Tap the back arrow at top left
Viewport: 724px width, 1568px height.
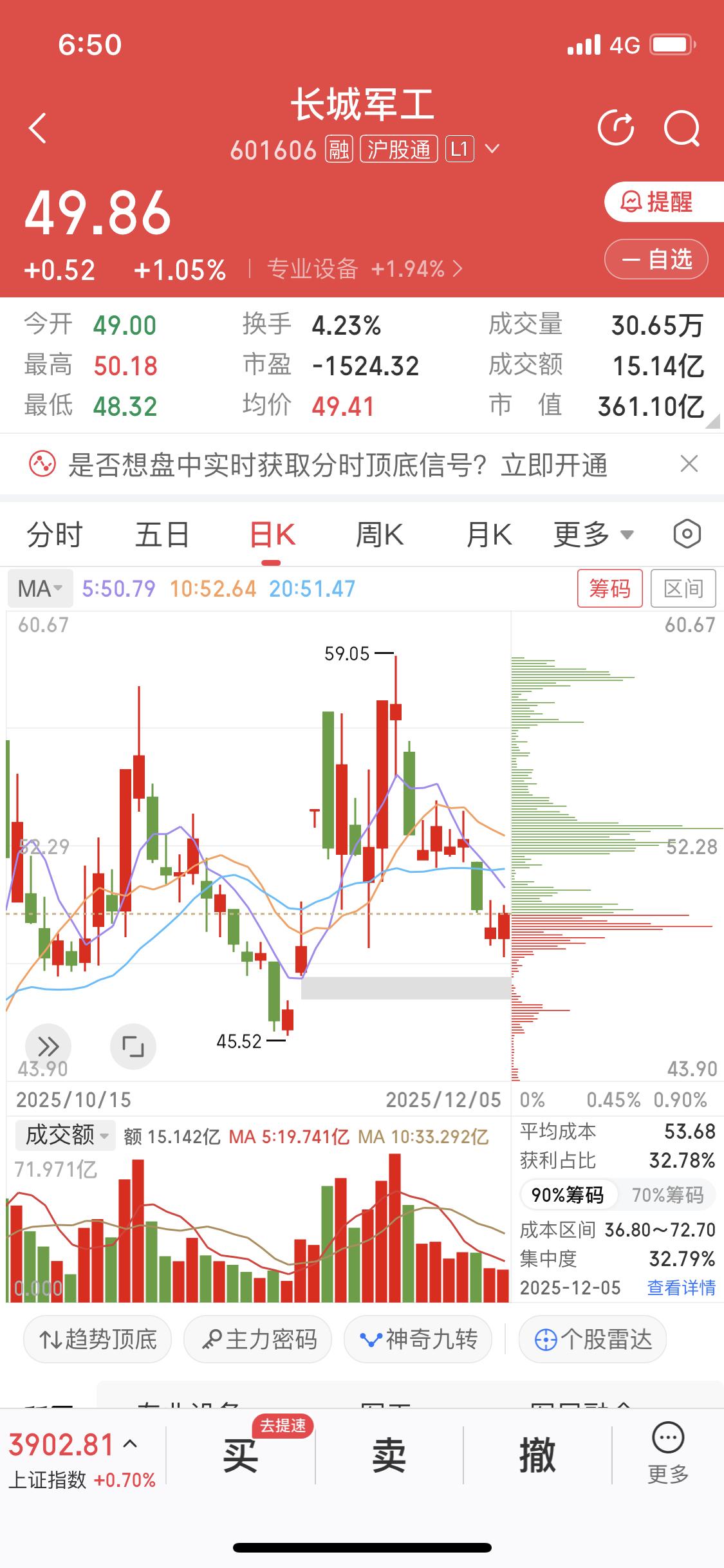coord(37,127)
